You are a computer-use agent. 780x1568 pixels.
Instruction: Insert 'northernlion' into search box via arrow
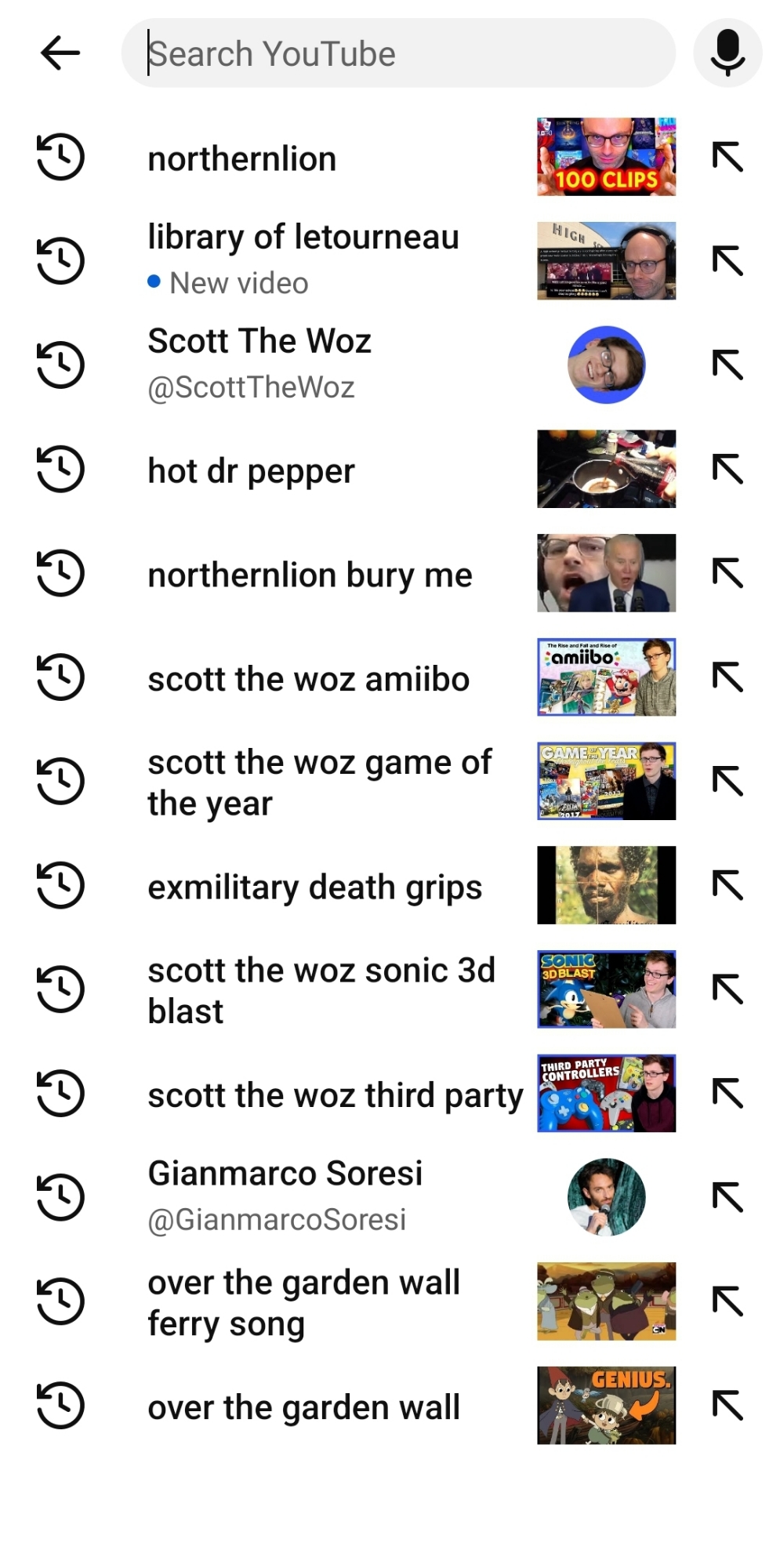click(x=727, y=158)
